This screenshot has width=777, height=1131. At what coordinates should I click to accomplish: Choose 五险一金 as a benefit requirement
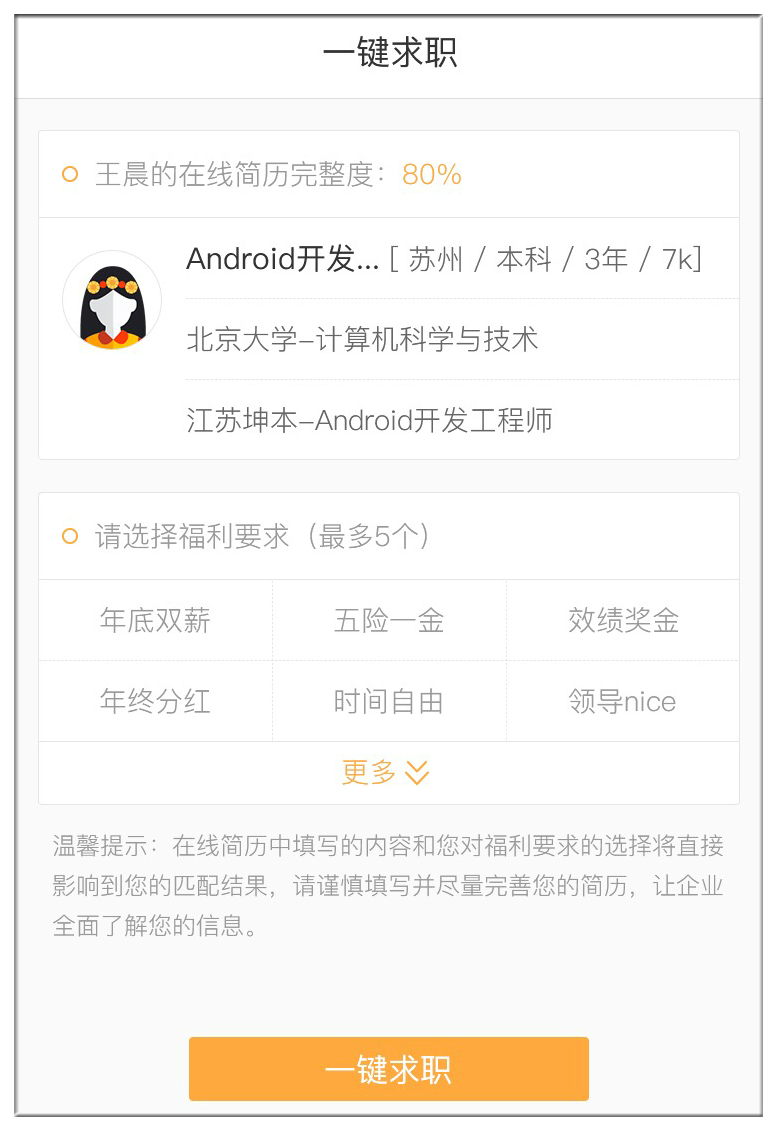[389, 621]
